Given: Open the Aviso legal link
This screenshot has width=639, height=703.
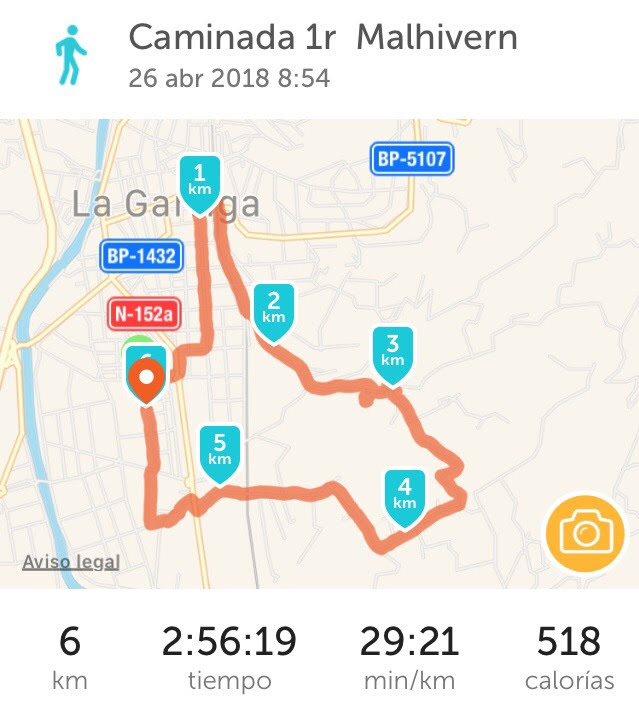Looking at the screenshot, I should coord(71,562).
